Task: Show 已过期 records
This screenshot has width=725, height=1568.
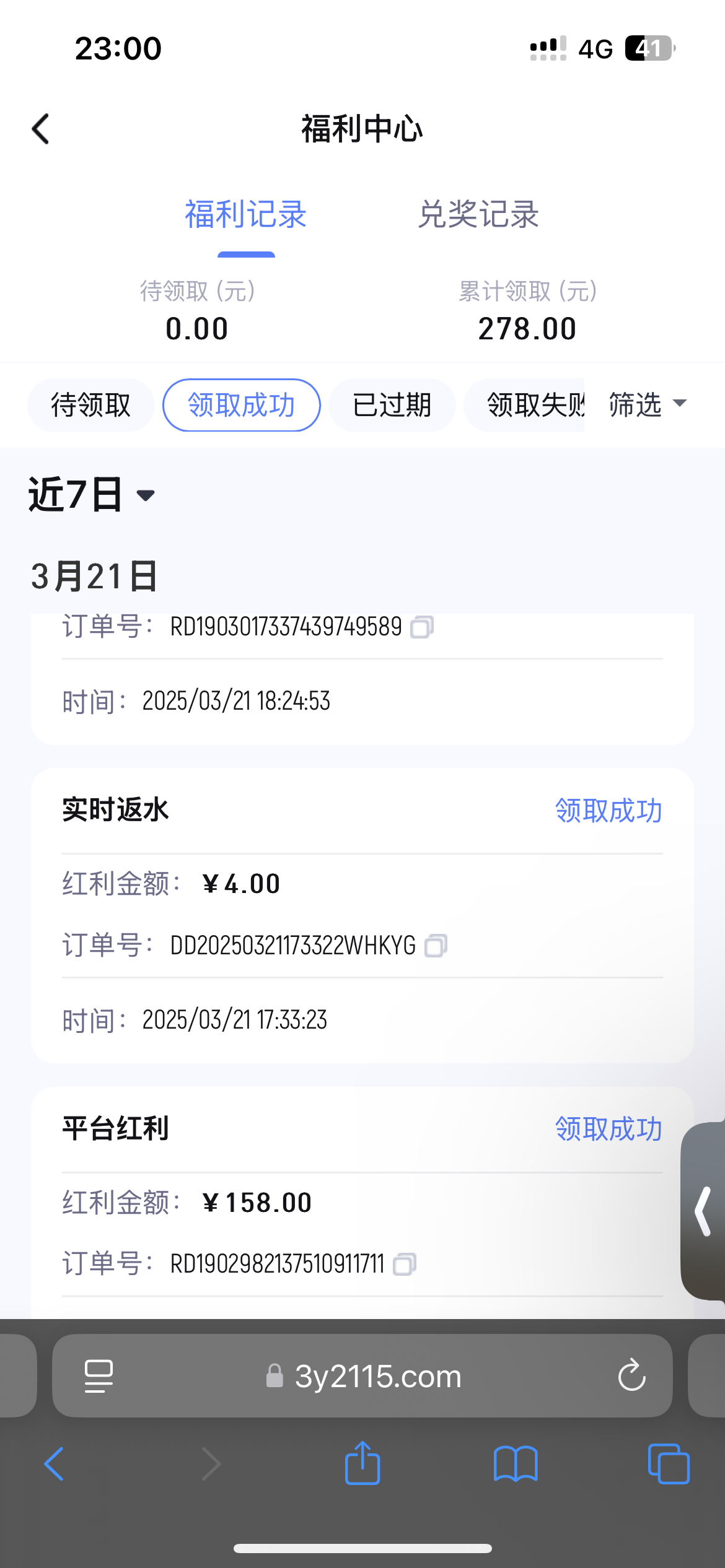Action: [392, 405]
